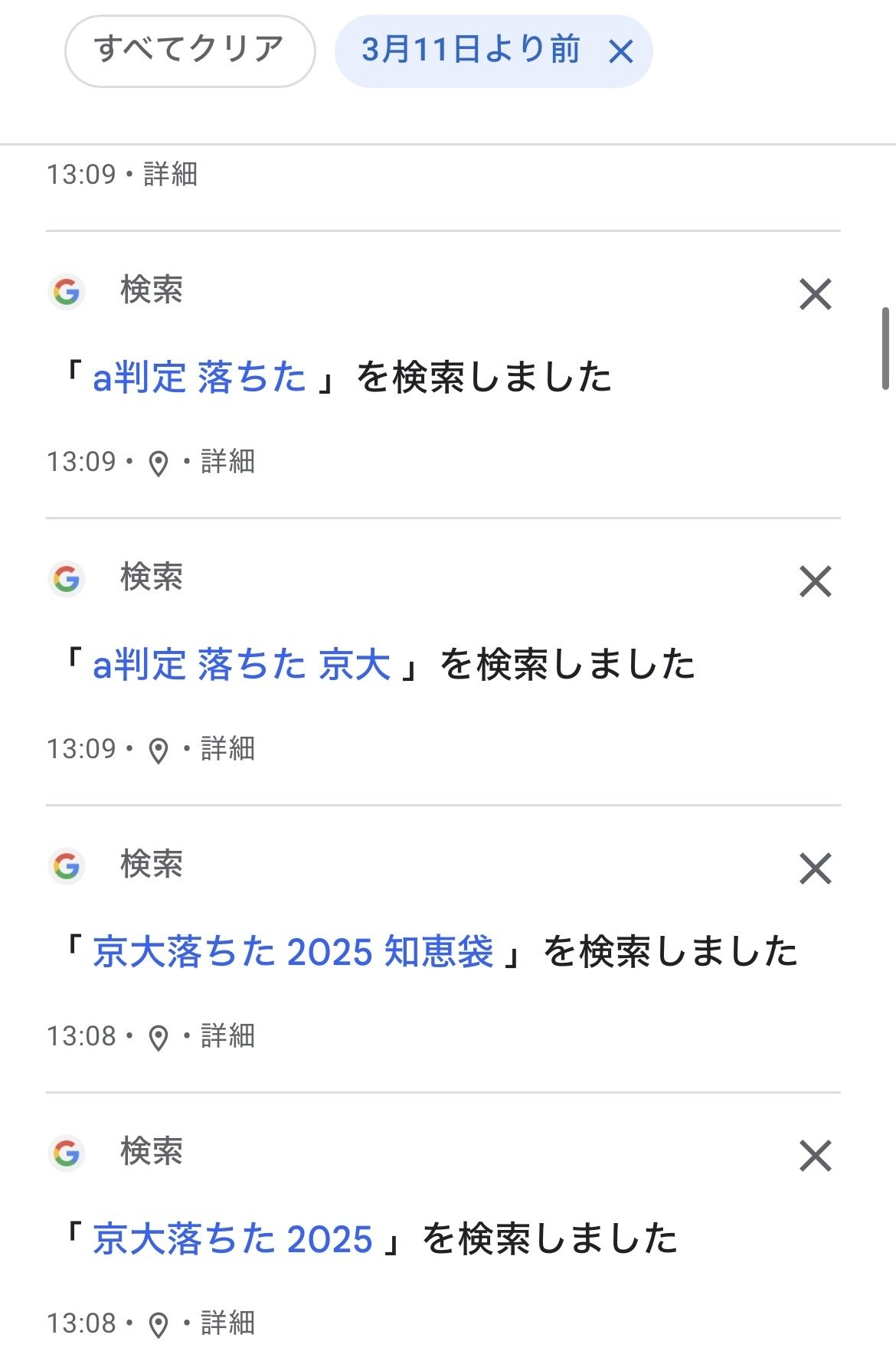Show location info for 「京大落ちた 2025 知恵袋」
Image resolution: width=896 pixels, height=1364 pixels.
pos(158,1038)
